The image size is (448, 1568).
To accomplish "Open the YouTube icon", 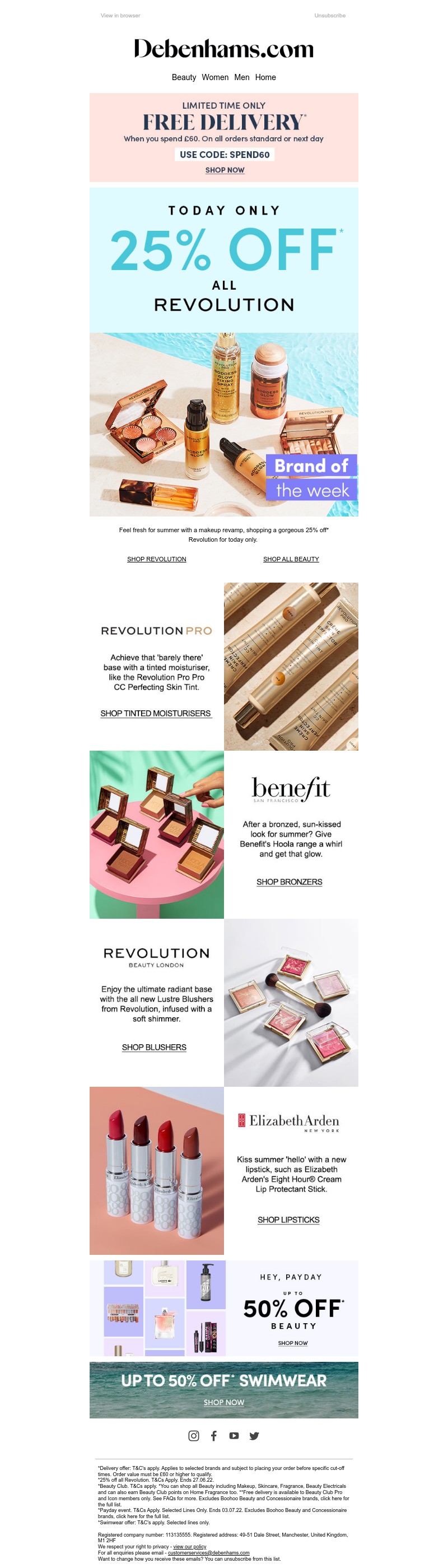I will (x=234, y=1435).
